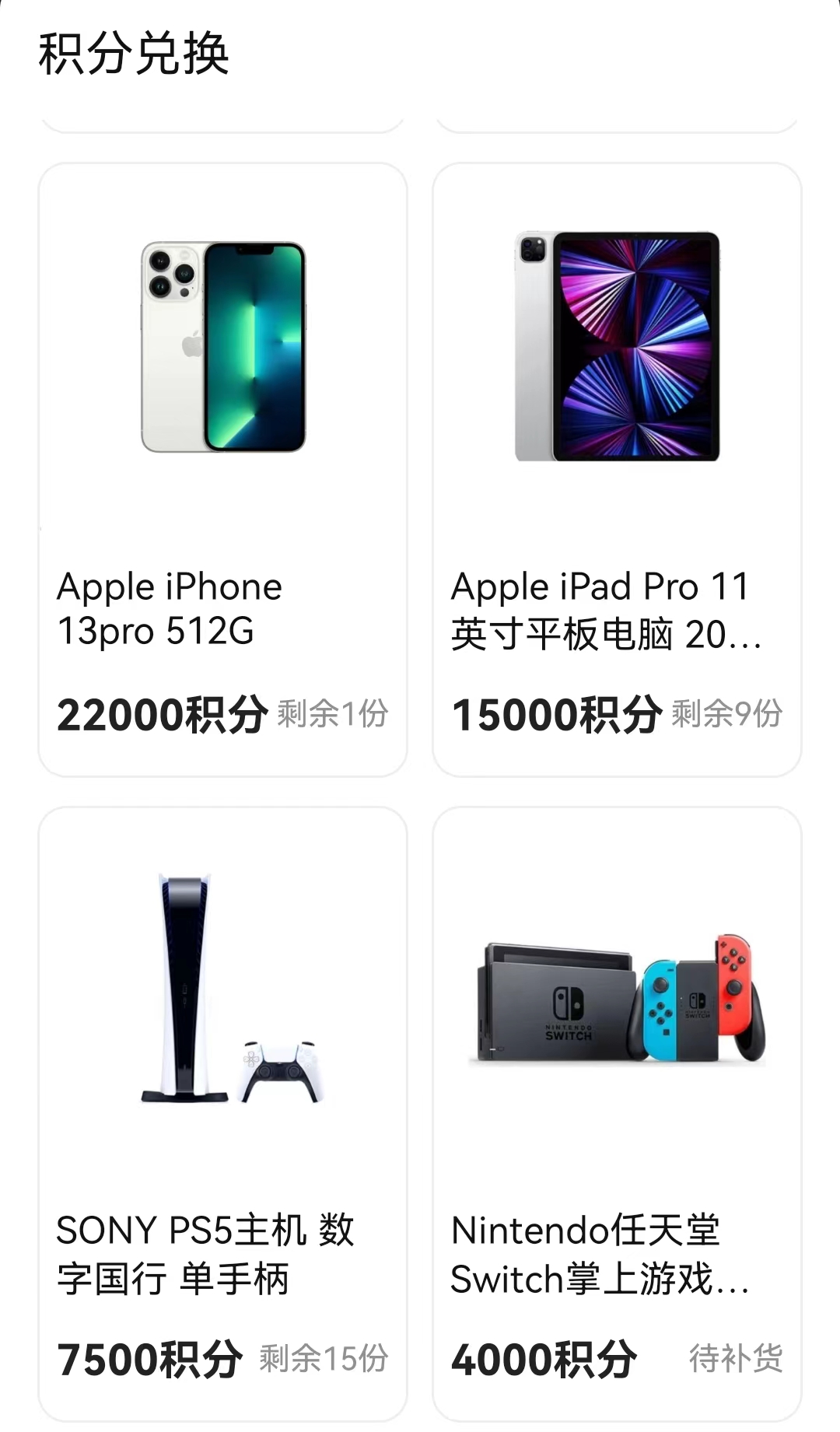Open the Nintendo任天堂 Switch reward card
The width and height of the screenshot is (840, 1432).
(x=617, y=1113)
